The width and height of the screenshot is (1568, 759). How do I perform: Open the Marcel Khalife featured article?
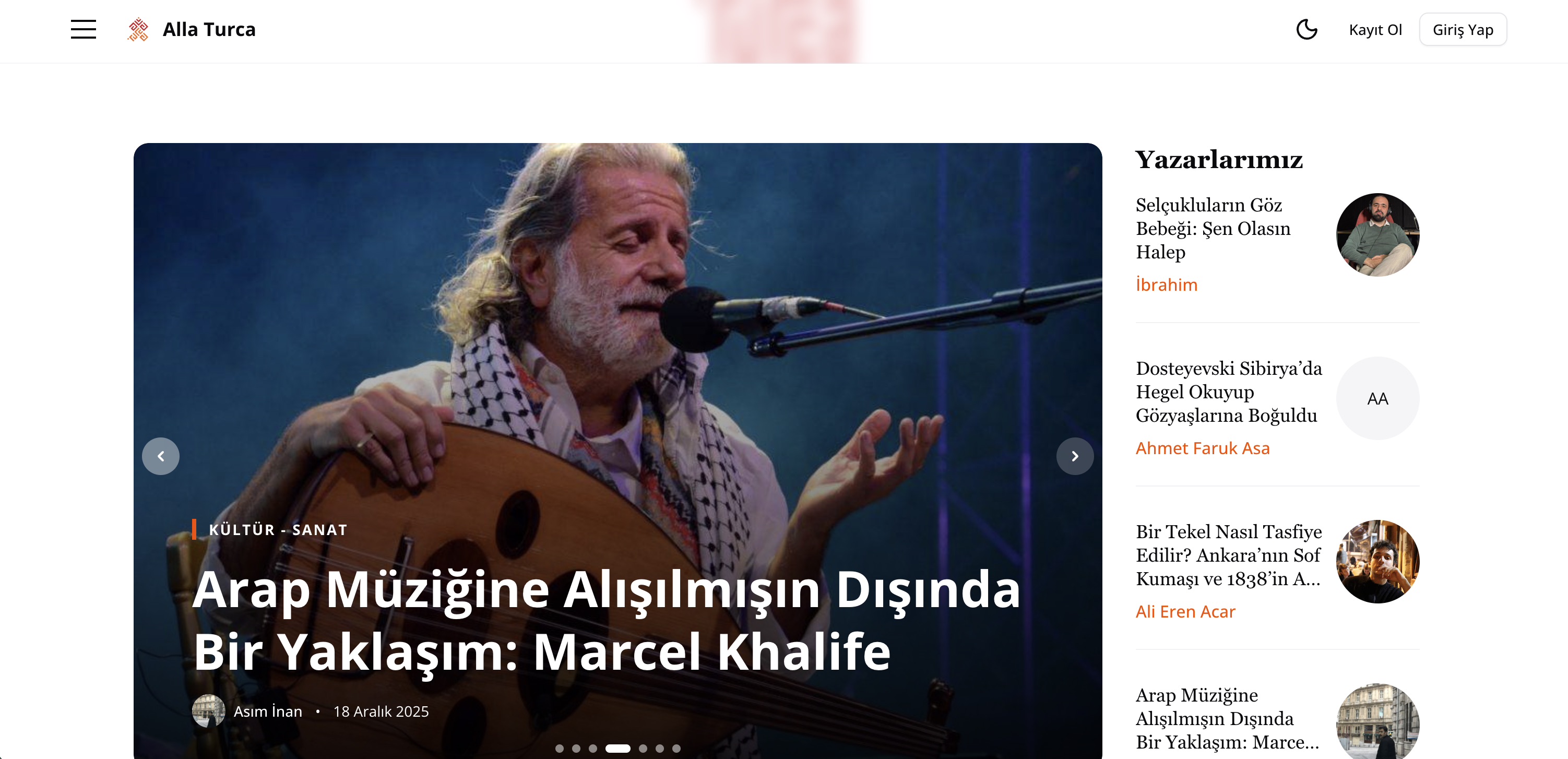point(605,620)
